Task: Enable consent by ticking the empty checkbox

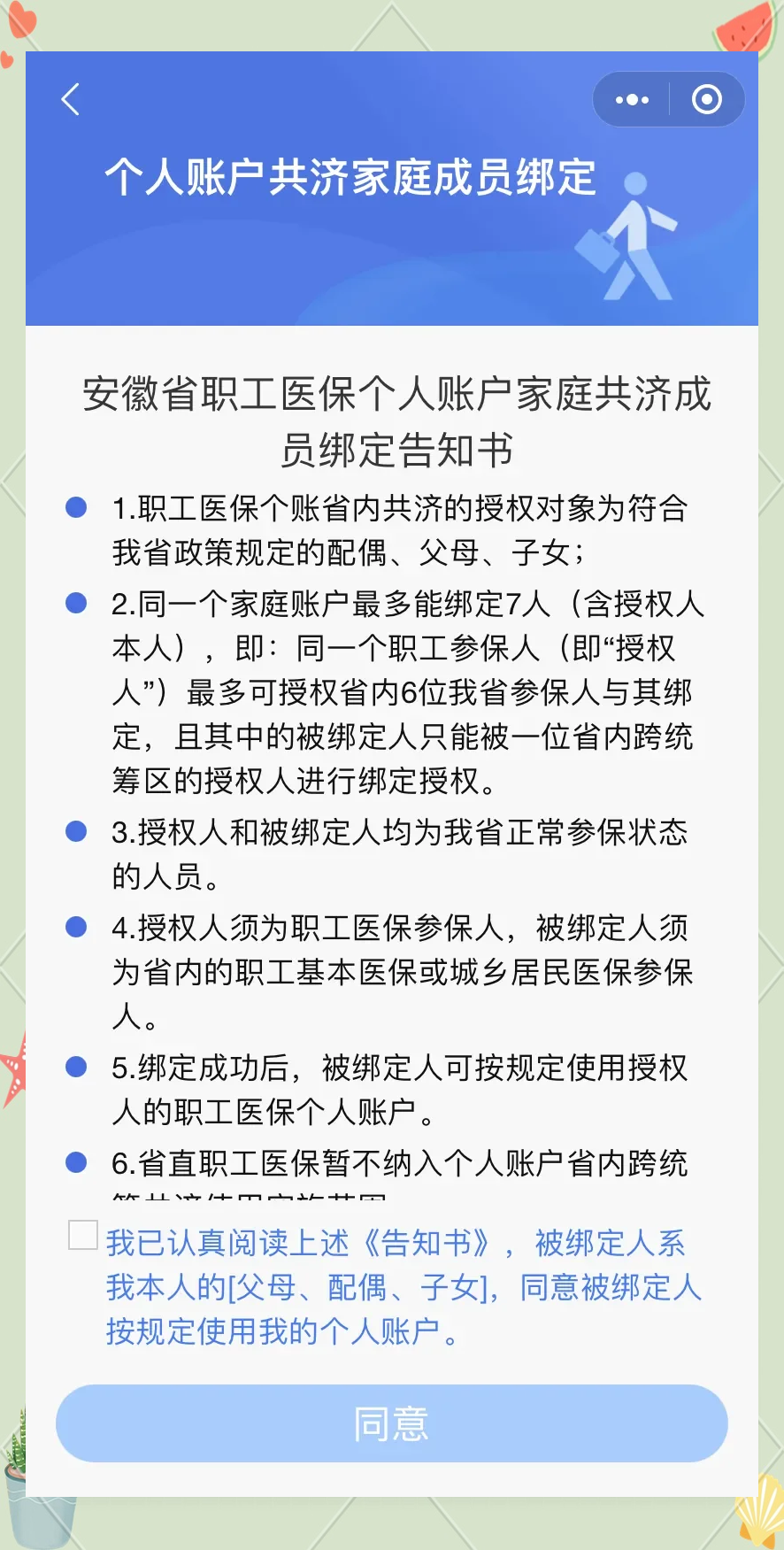Action: (x=82, y=1237)
